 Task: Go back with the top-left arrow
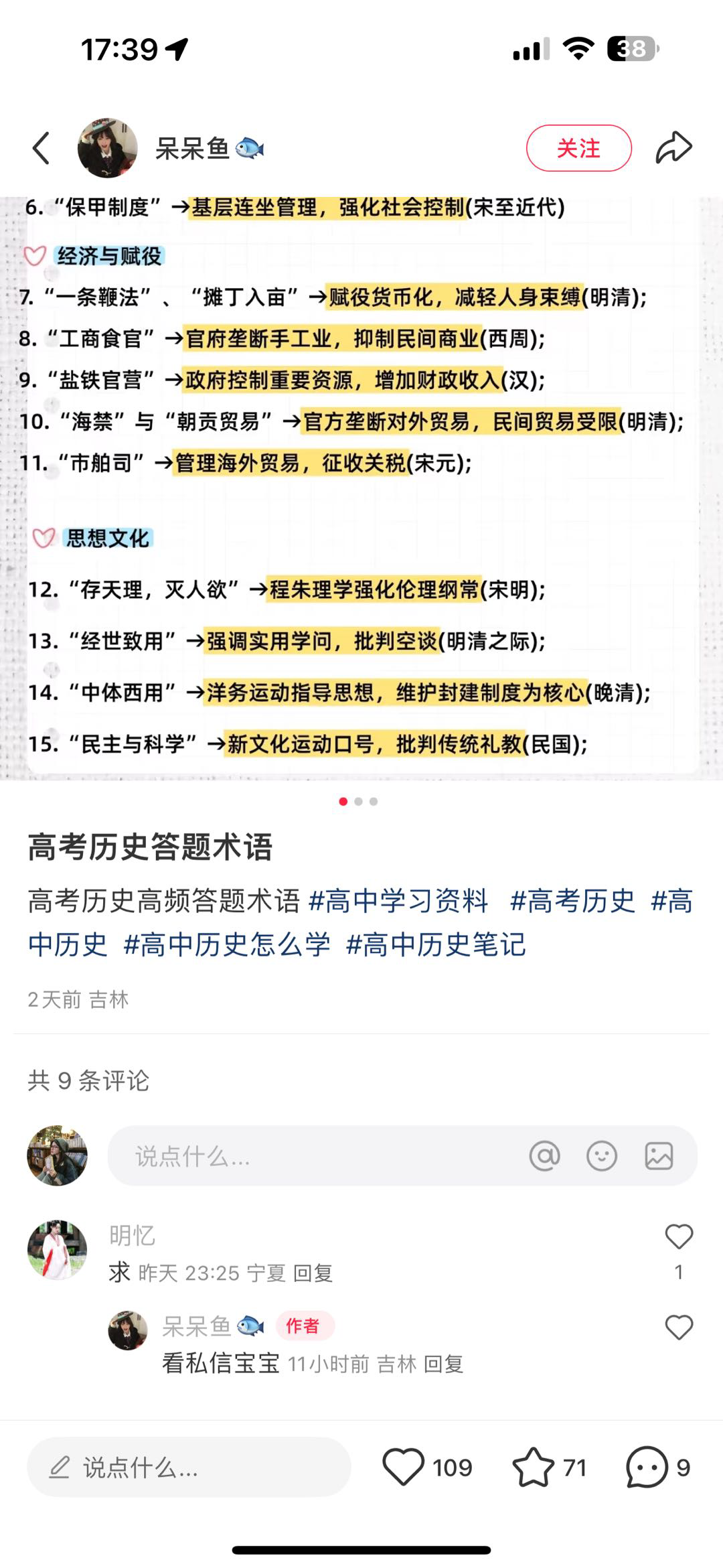pyautogui.click(x=42, y=148)
